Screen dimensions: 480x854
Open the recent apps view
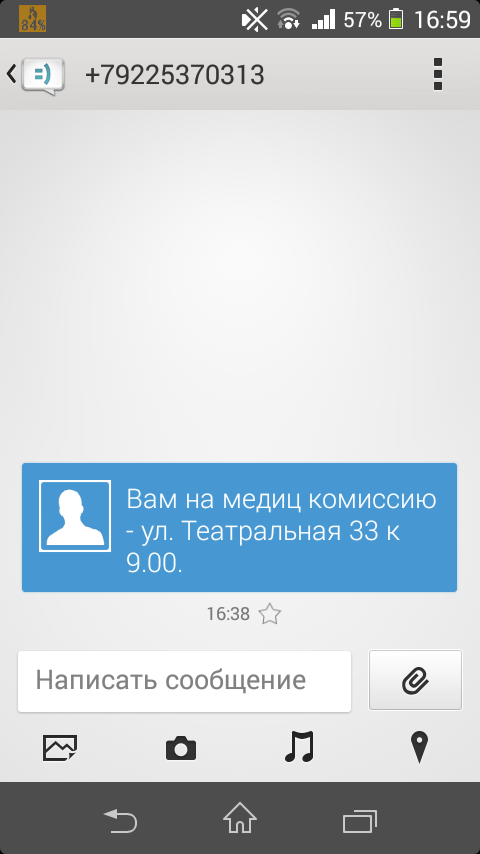coord(360,820)
